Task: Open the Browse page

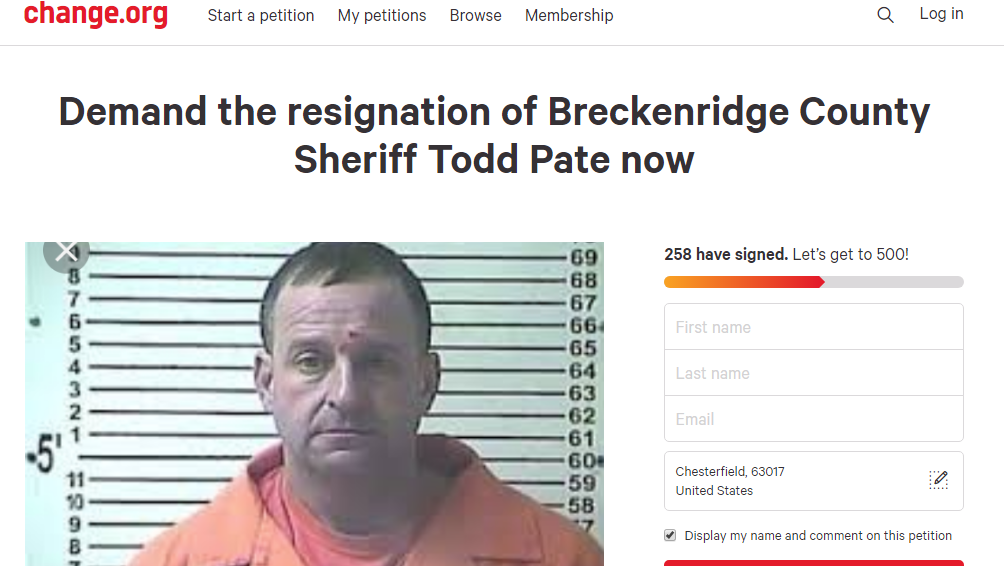Action: click(x=475, y=16)
